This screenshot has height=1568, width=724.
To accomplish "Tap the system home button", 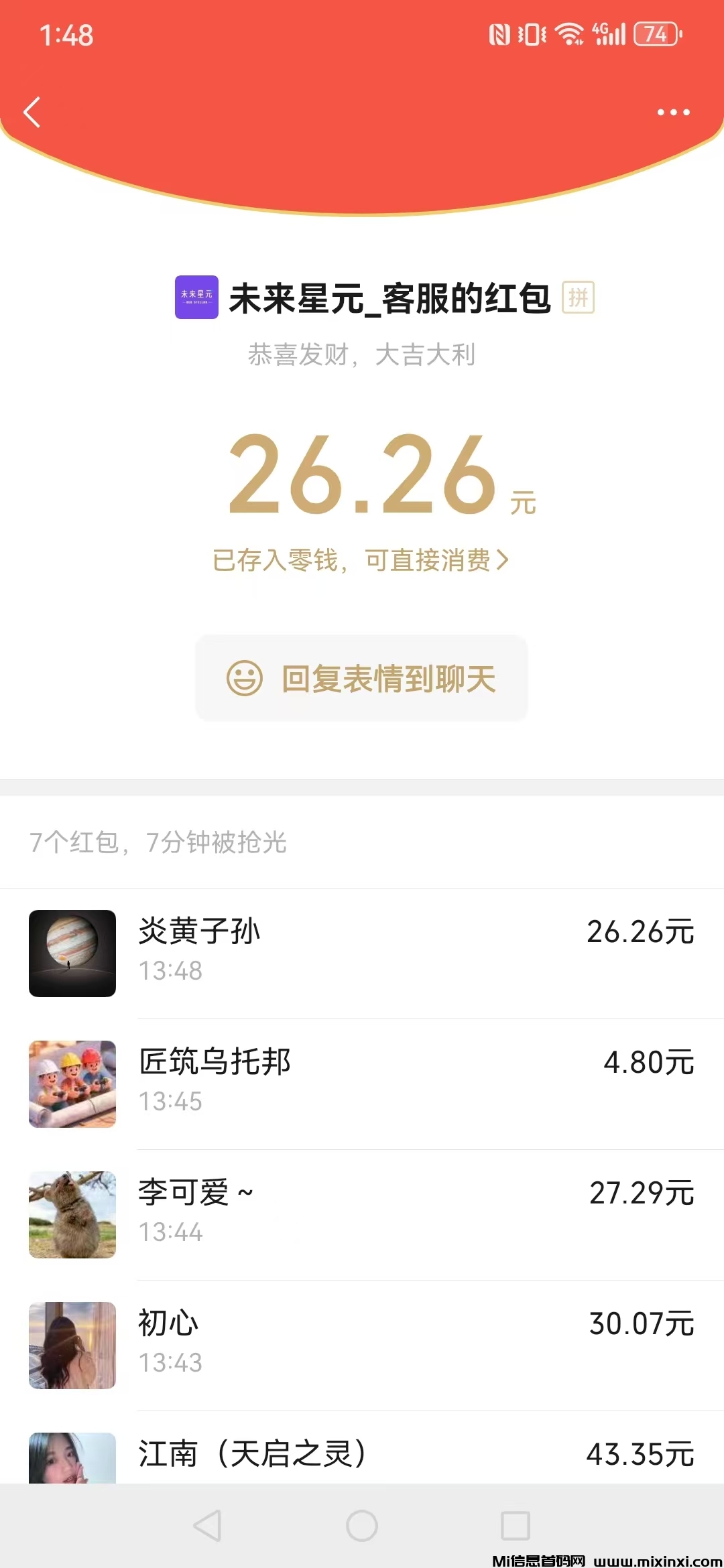I will (362, 1526).
